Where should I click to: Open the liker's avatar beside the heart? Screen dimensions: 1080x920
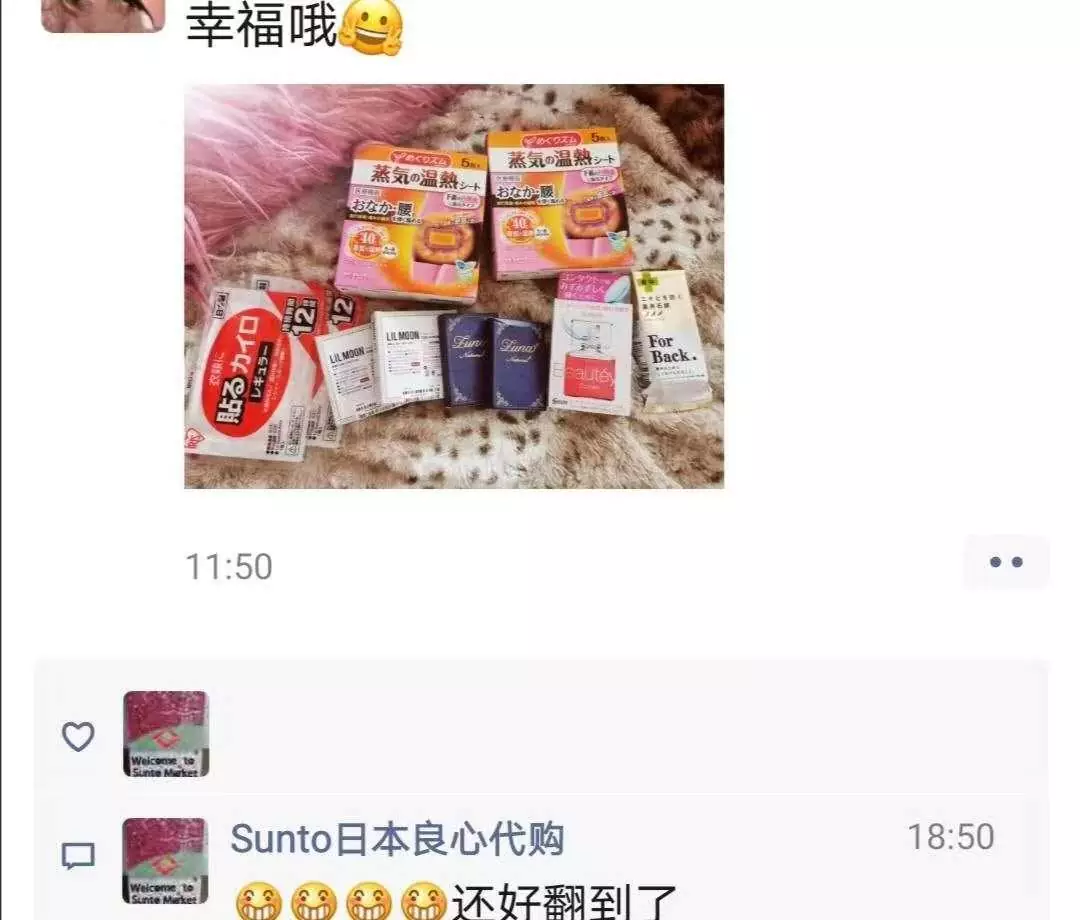166,734
